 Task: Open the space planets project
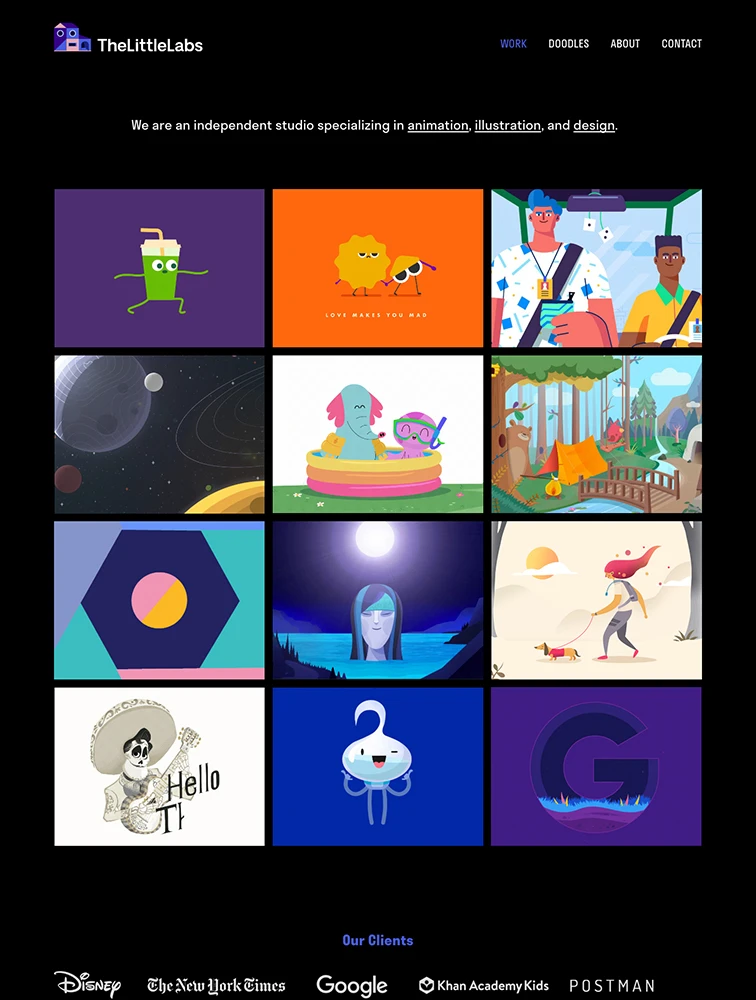pyautogui.click(x=159, y=434)
